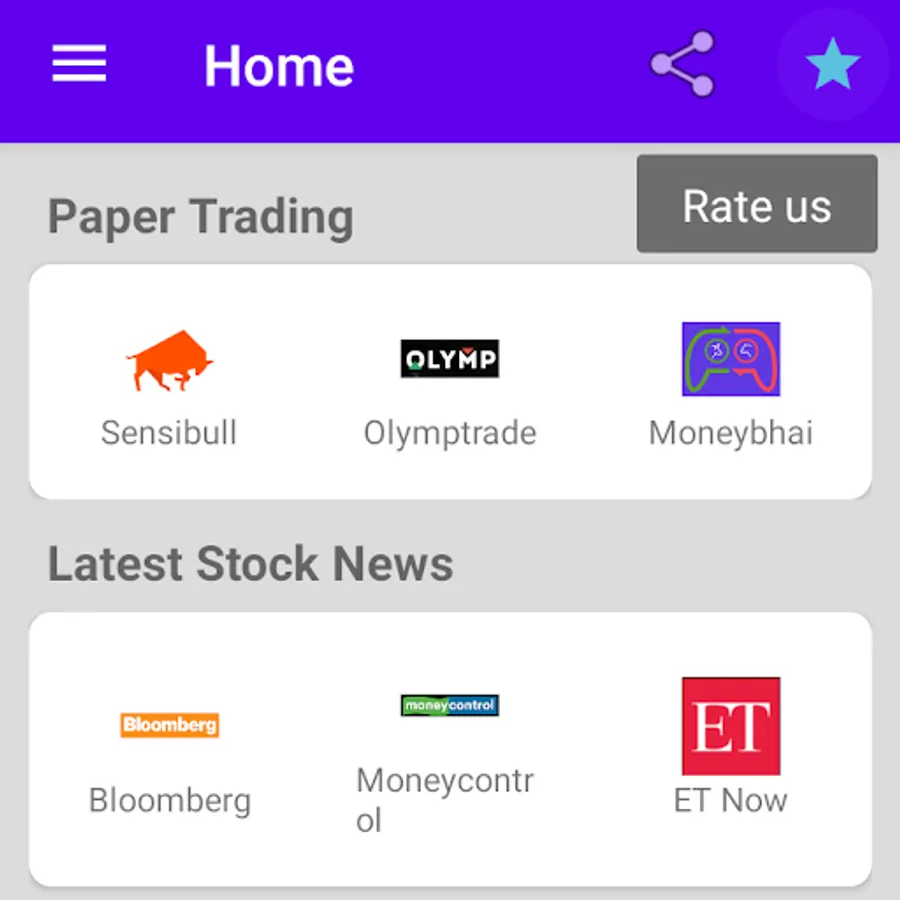The image size is (900, 900).
Task: Open the hamburger drawer menu
Action: [x=79, y=64]
